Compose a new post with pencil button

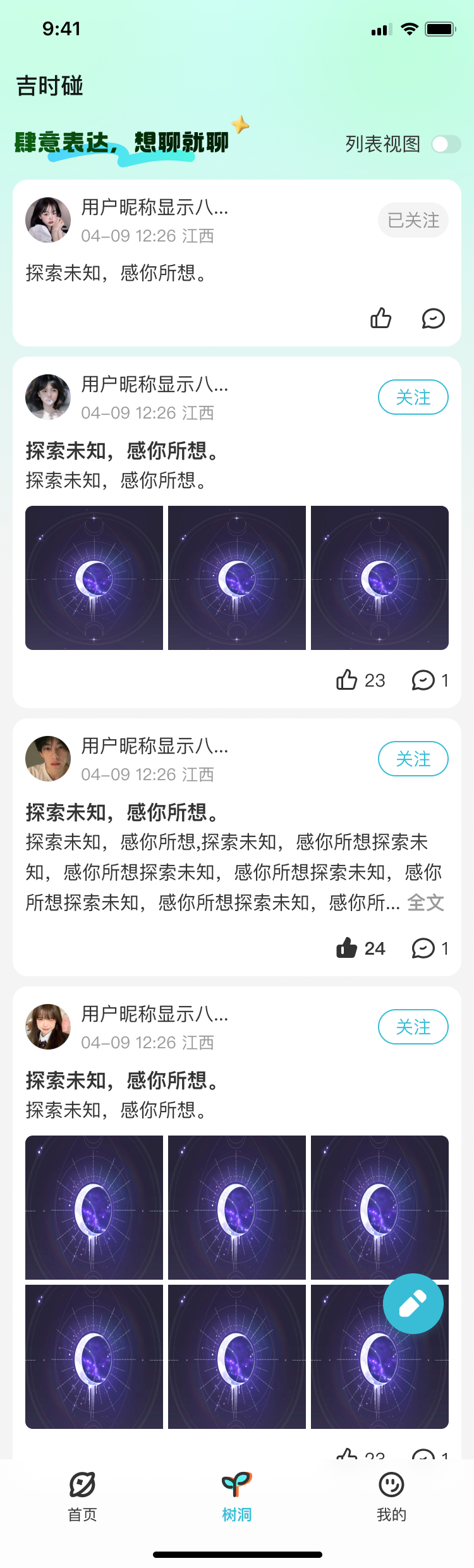coord(413,1303)
